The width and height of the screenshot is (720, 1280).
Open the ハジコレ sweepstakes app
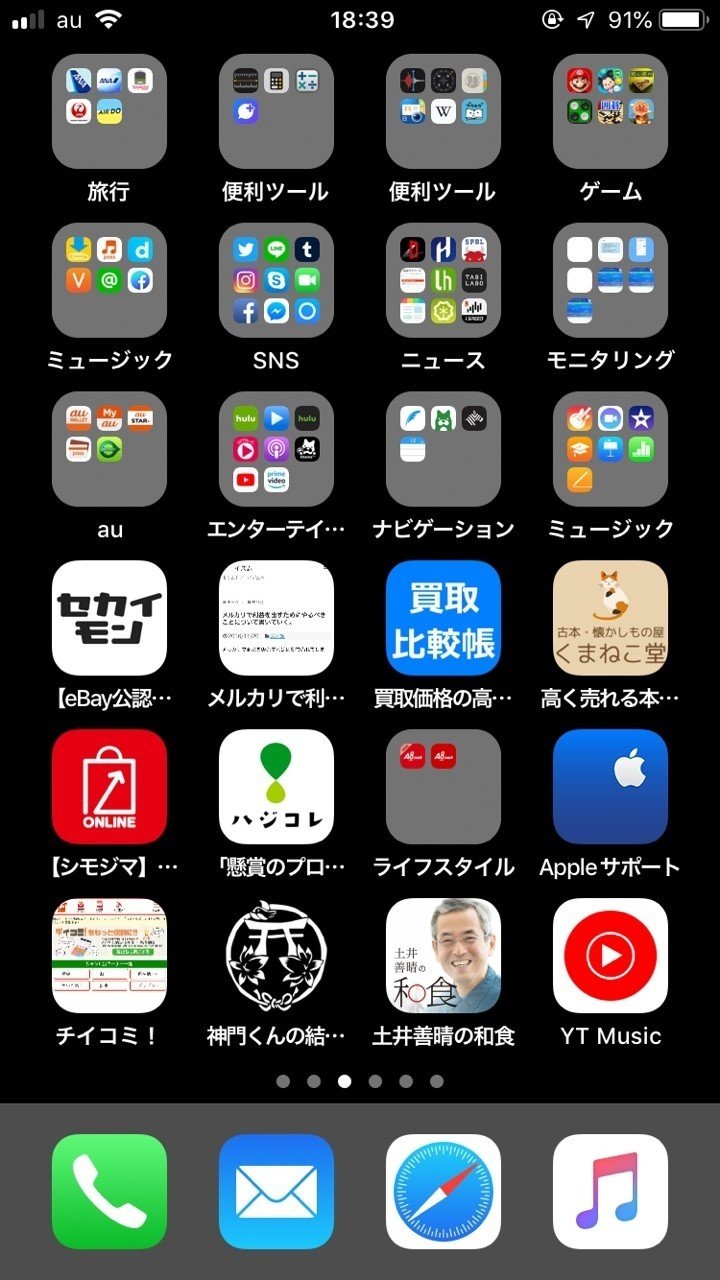pos(276,785)
